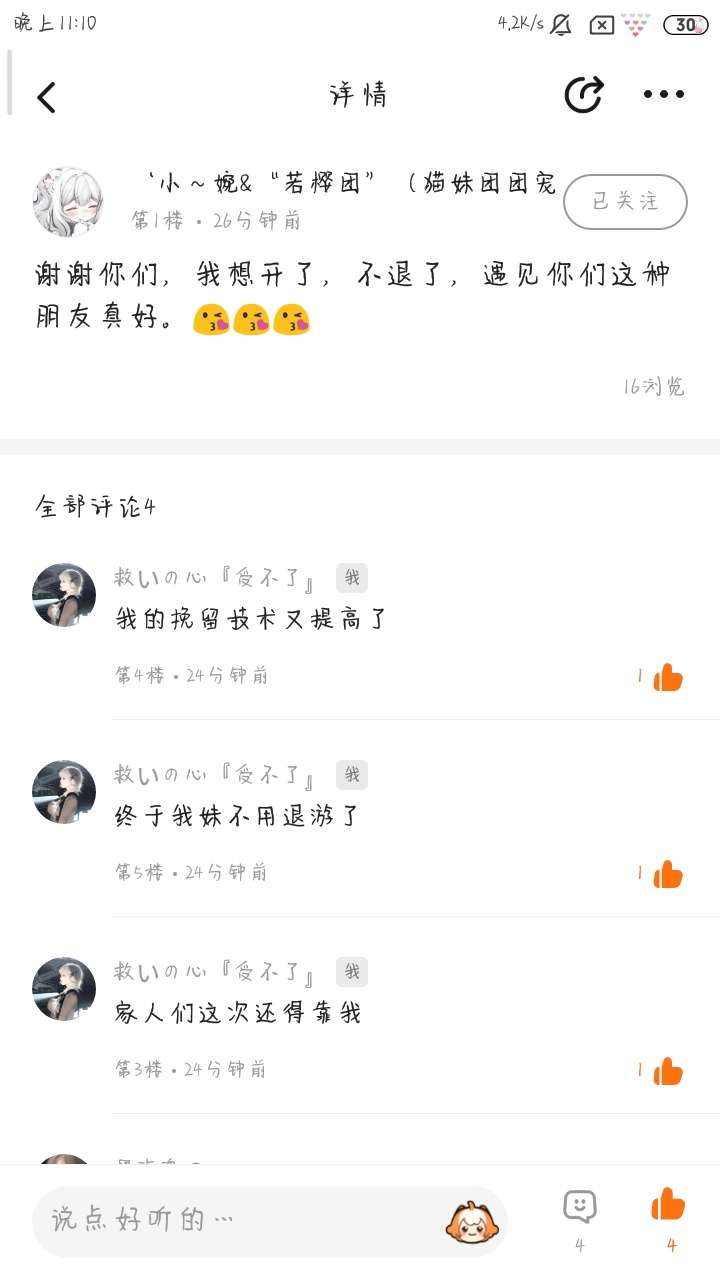Like the comment 我的挽留技术又提高了

pyautogui.click(x=667, y=678)
